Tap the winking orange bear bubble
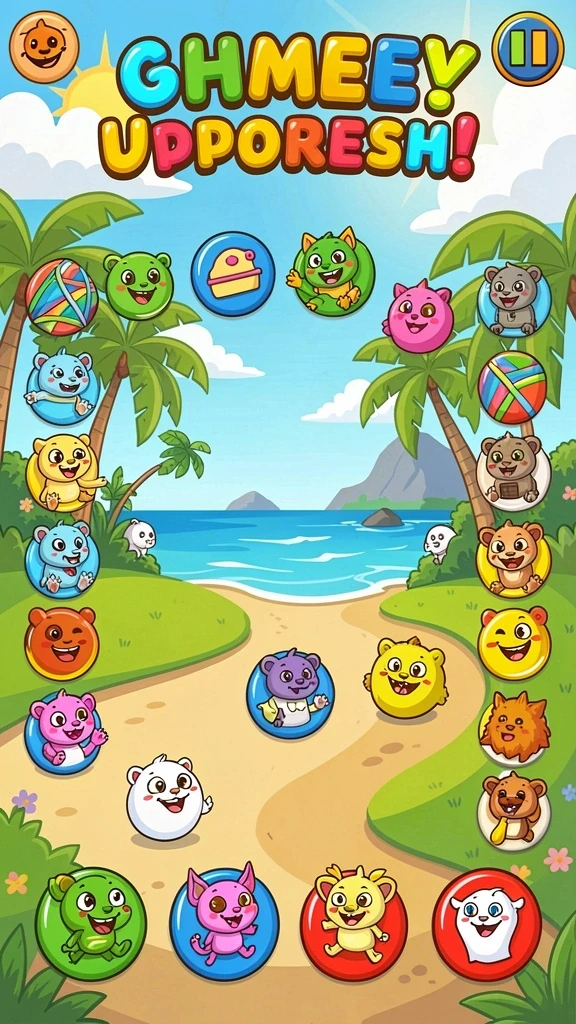The image size is (576, 1024). pyautogui.click(x=61, y=643)
